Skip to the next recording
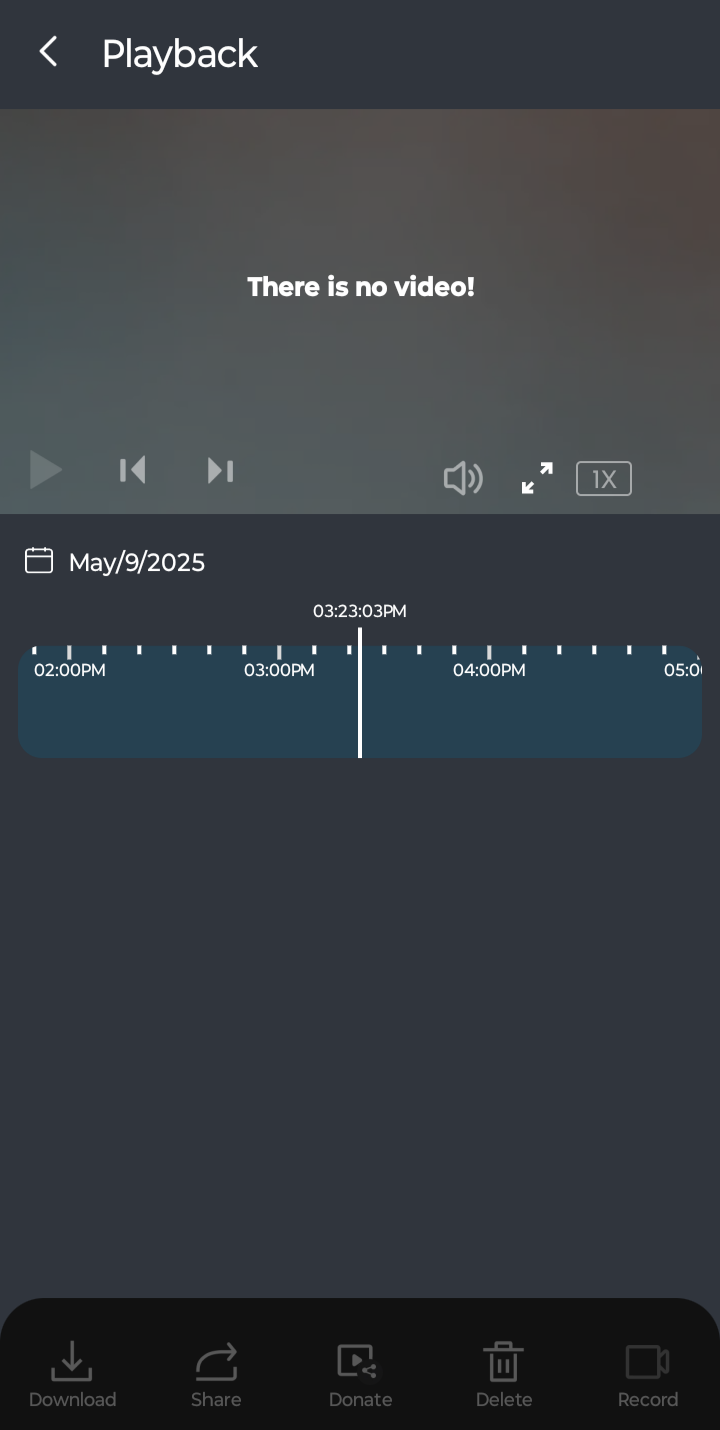Screen dimensions: 720x1430 [x=220, y=470]
